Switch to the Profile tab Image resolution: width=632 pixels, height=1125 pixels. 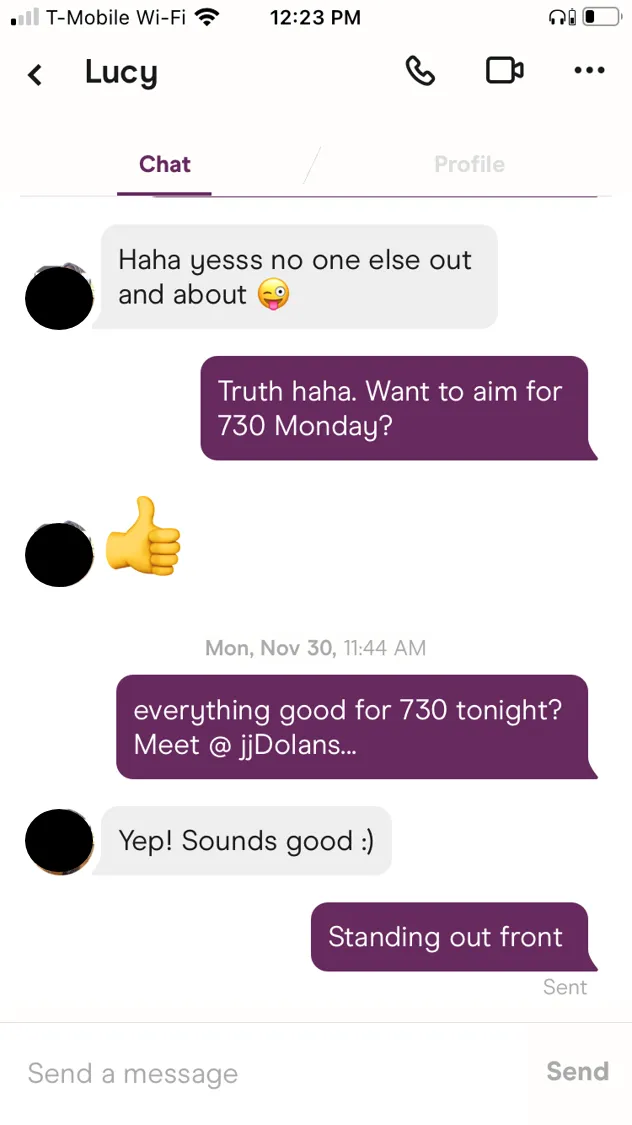tap(469, 165)
